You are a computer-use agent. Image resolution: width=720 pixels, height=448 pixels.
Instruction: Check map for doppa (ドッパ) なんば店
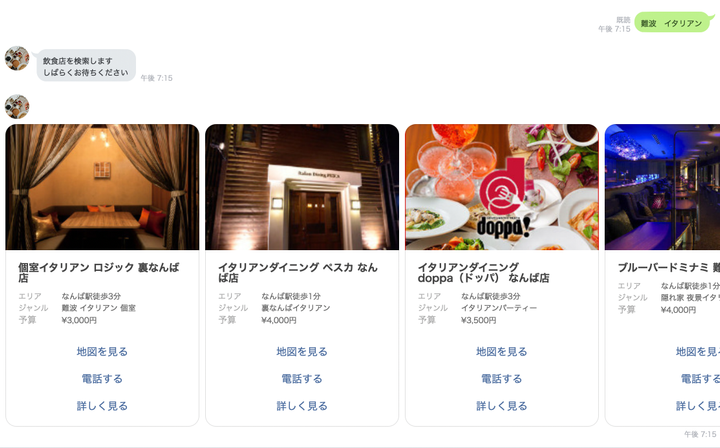pyautogui.click(x=501, y=352)
